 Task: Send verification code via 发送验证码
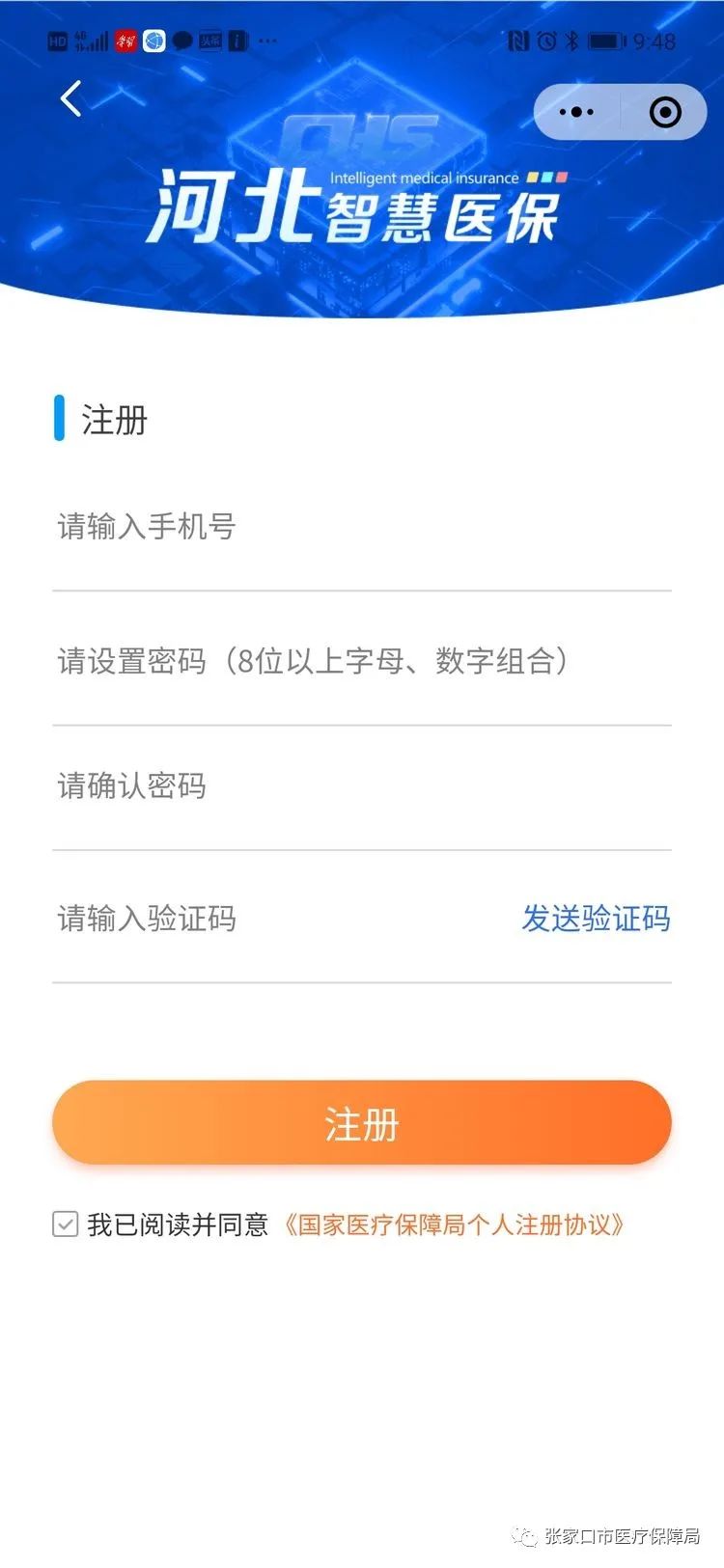596,919
